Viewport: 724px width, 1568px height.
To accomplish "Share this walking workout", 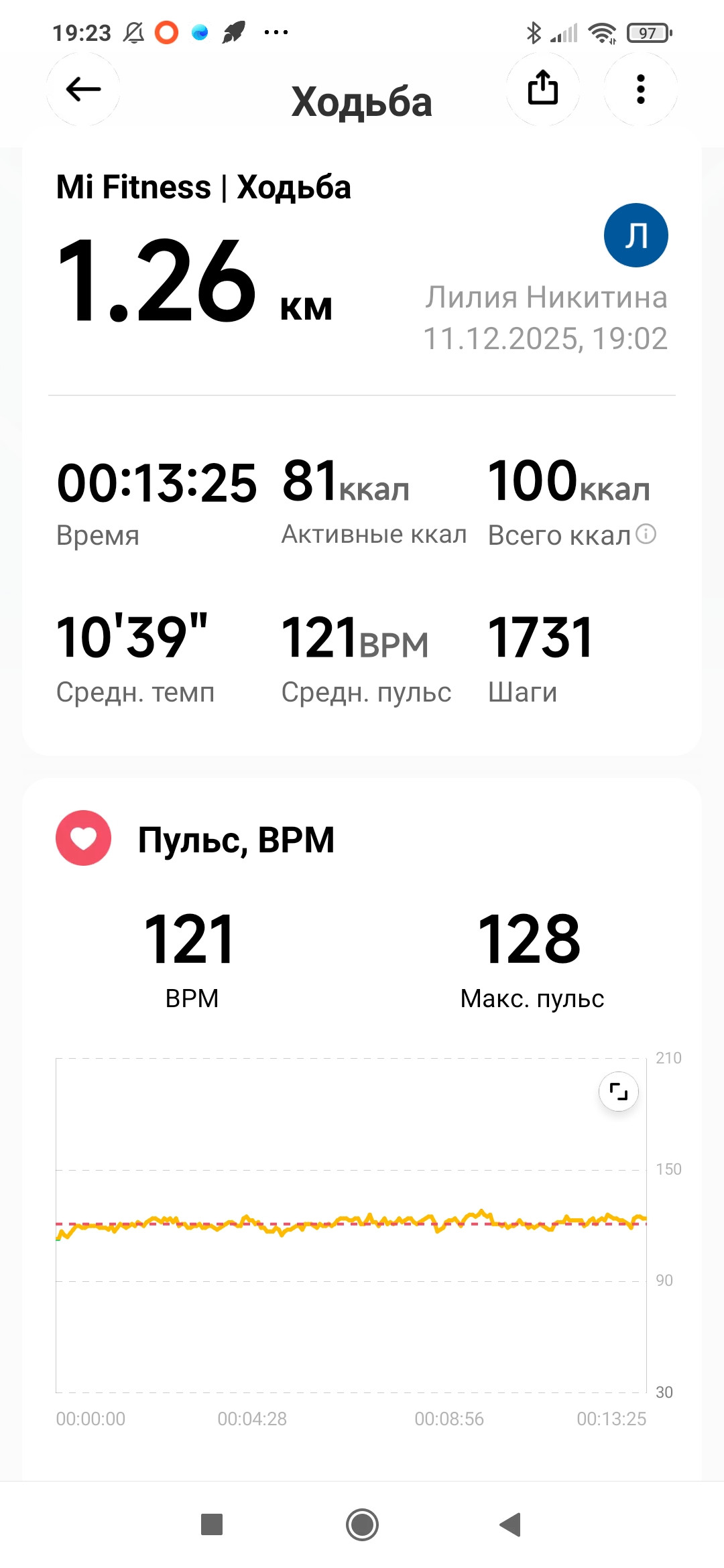I will pos(543,89).
